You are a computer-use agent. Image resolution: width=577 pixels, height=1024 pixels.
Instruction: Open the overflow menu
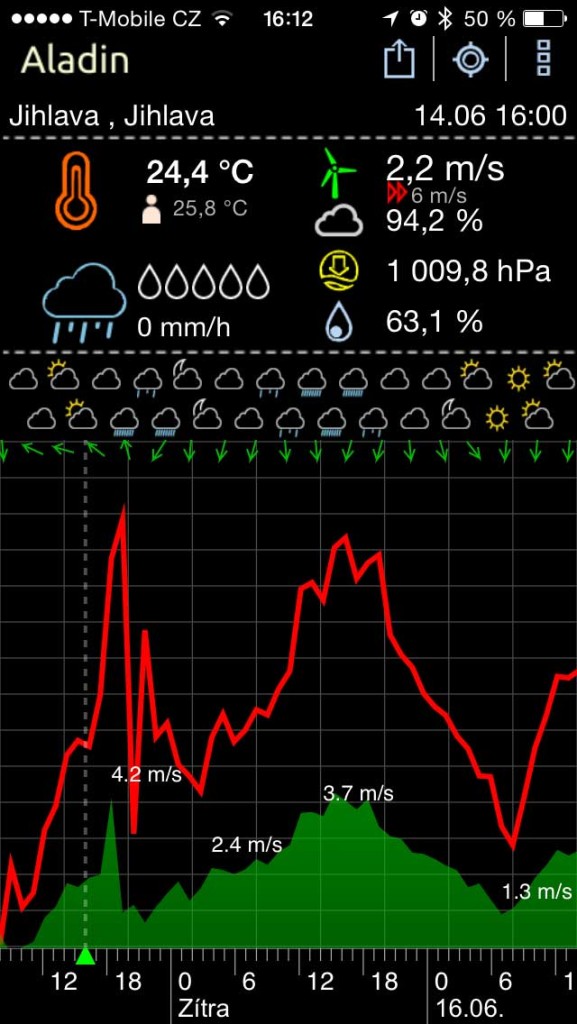click(543, 59)
